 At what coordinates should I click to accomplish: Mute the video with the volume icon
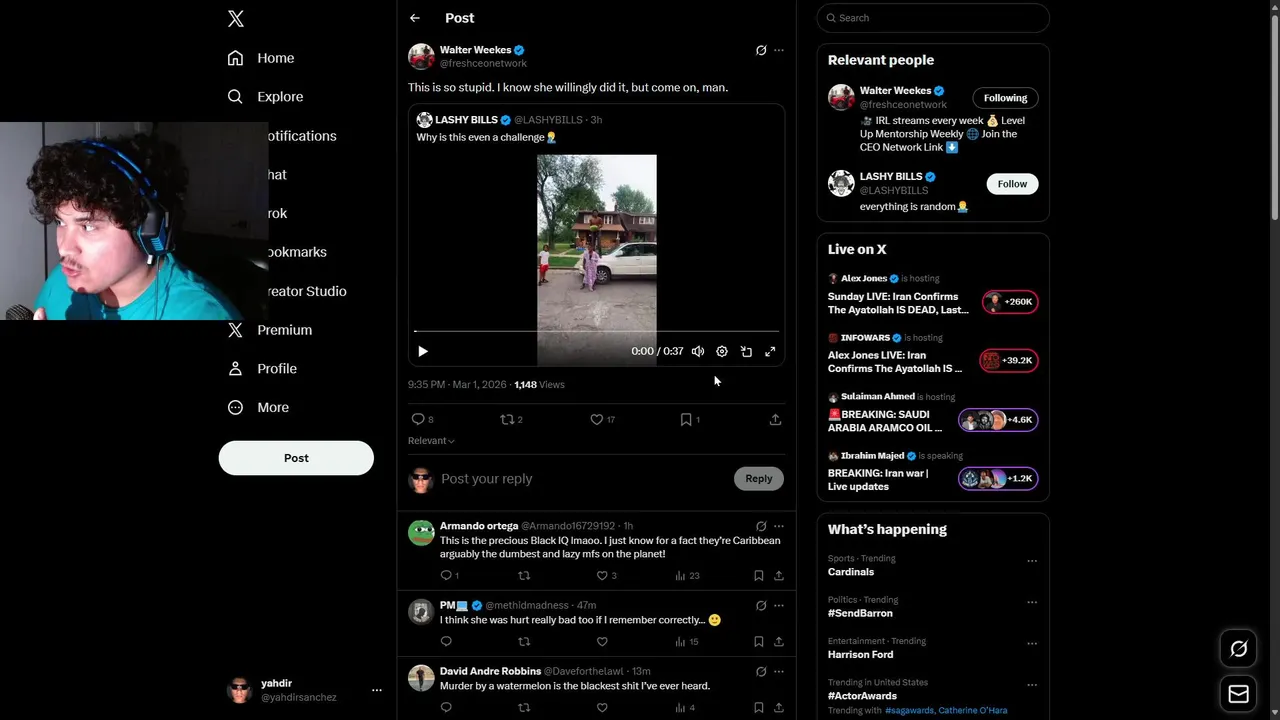(698, 352)
